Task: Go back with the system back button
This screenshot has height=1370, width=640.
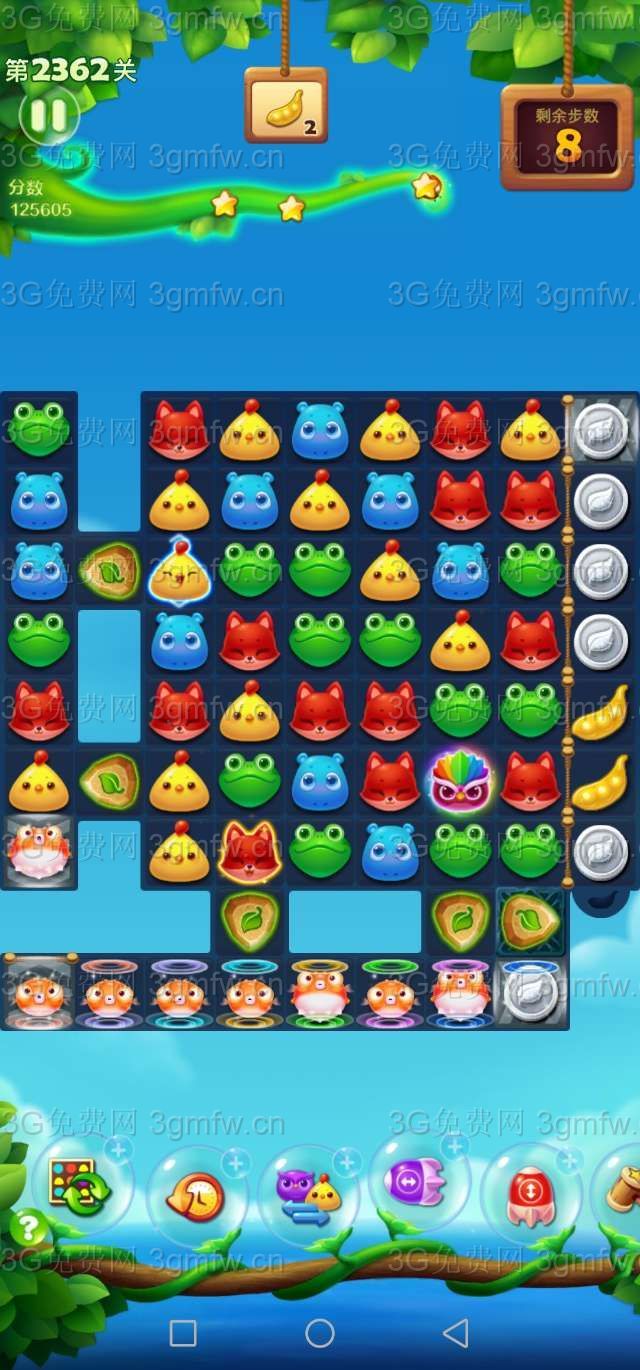Action: tap(456, 1333)
